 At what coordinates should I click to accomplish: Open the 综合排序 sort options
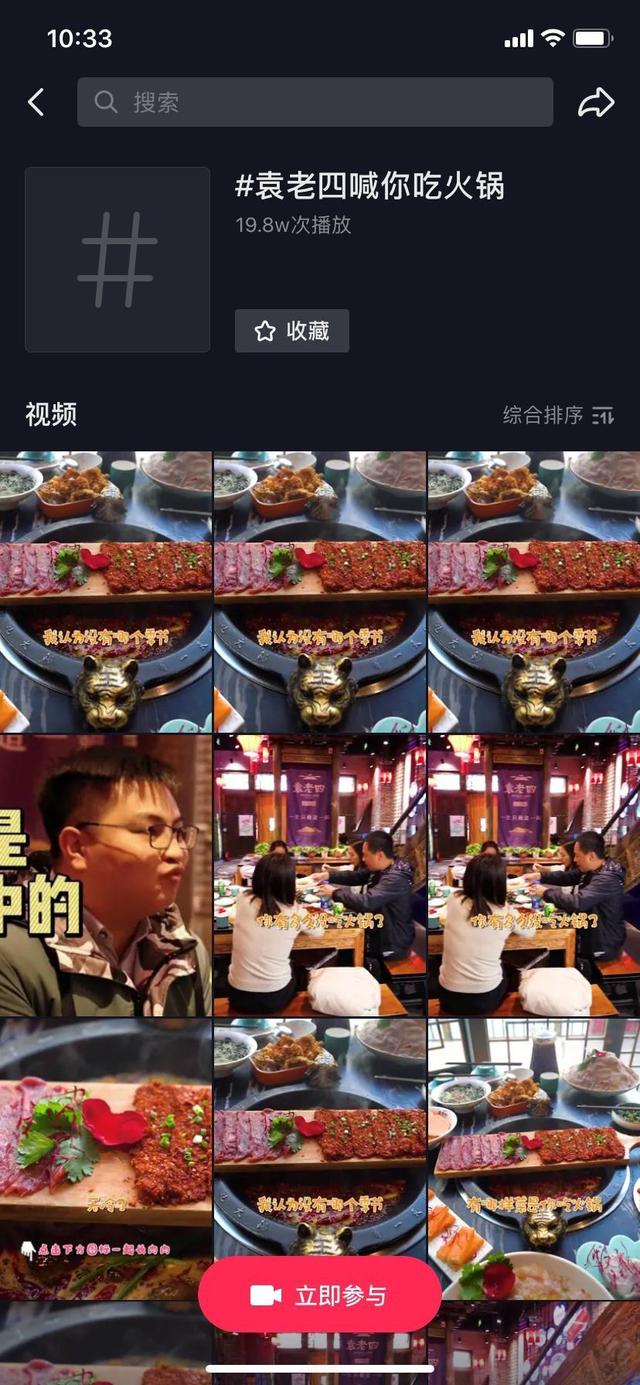pos(558,415)
